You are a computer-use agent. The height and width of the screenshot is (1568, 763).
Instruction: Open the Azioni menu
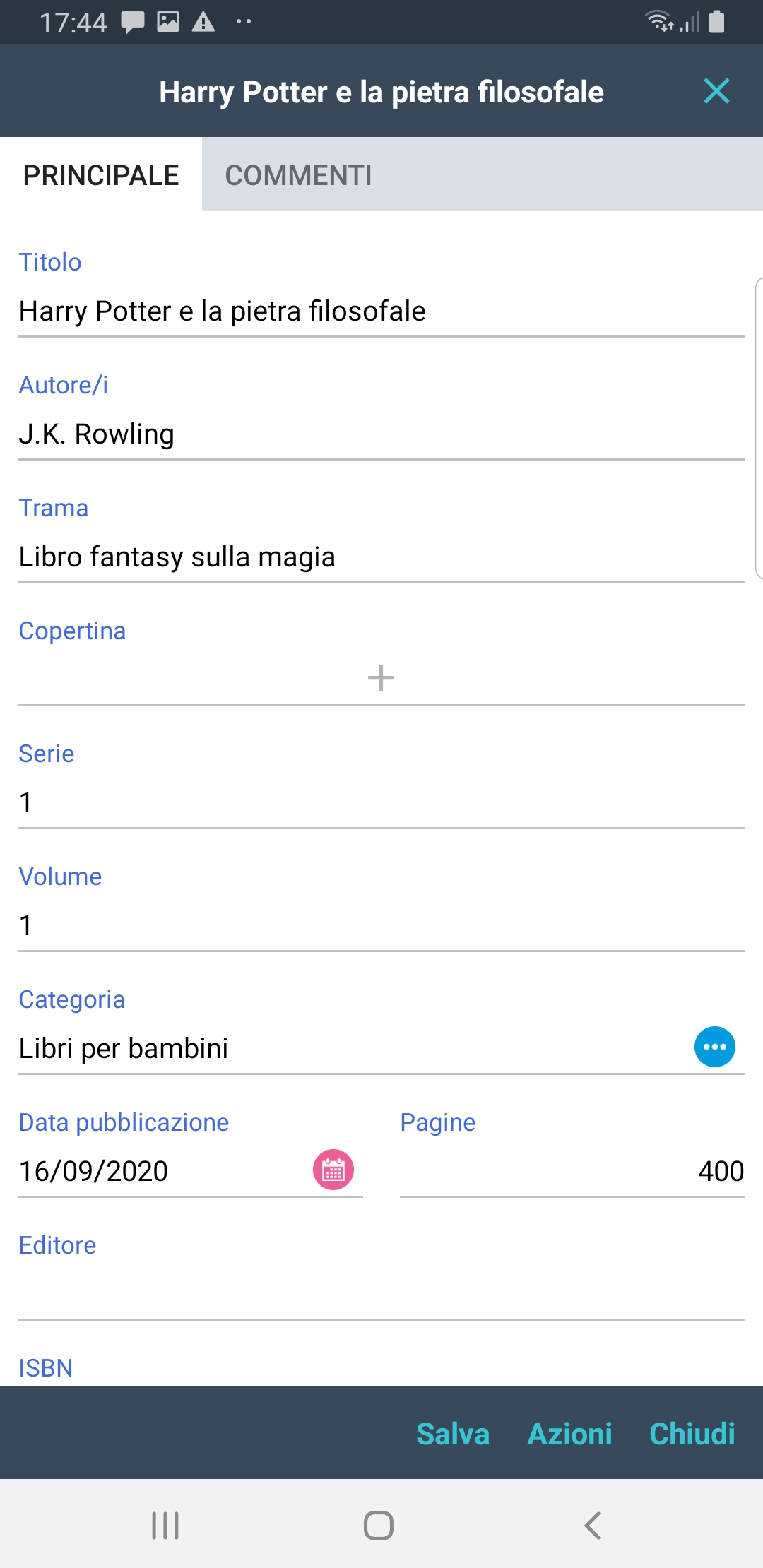click(569, 1434)
